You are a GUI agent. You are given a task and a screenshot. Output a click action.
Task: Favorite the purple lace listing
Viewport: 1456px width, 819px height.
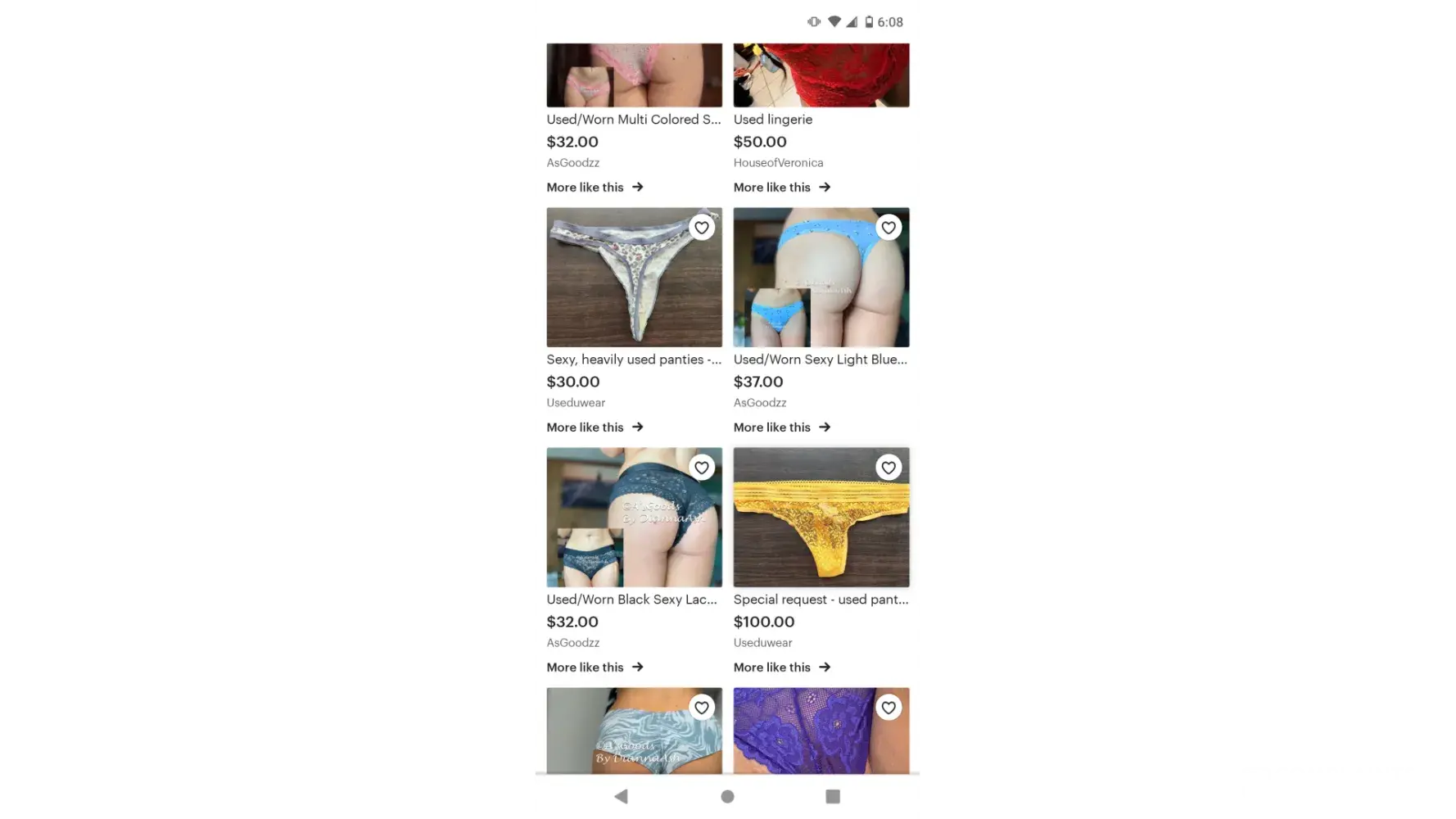click(x=888, y=708)
